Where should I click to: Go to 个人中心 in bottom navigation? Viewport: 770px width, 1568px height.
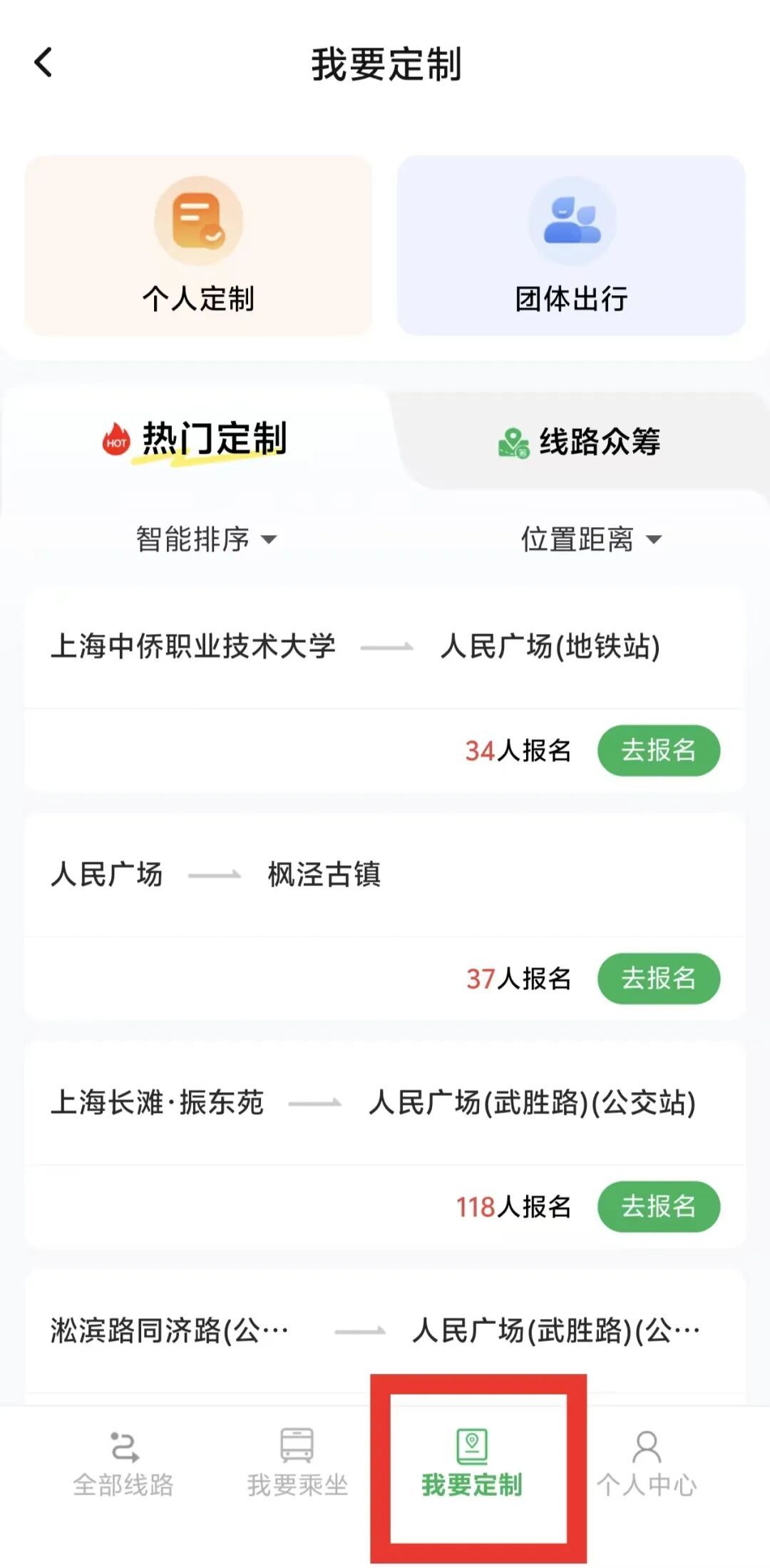click(646, 1464)
